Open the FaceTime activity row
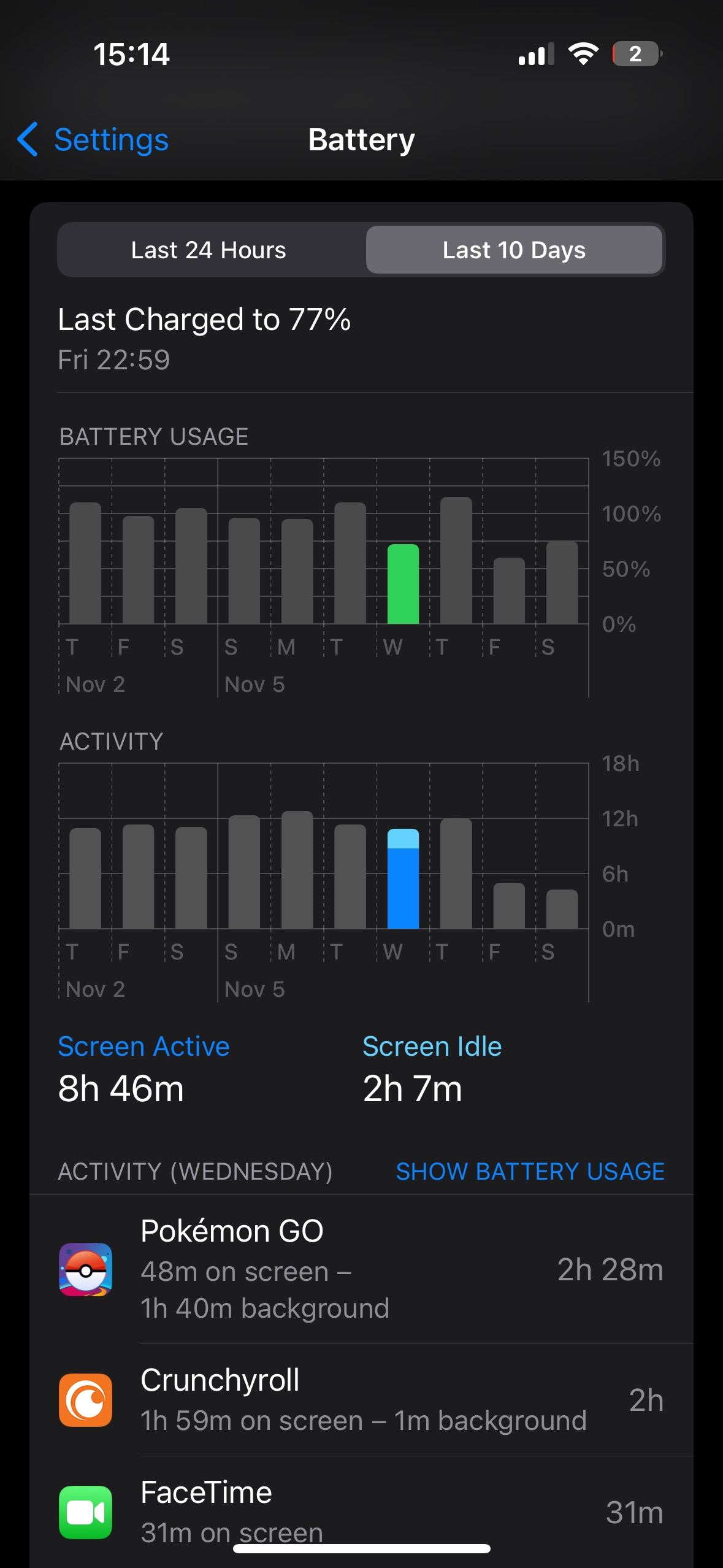The image size is (723, 1568). point(361,1512)
